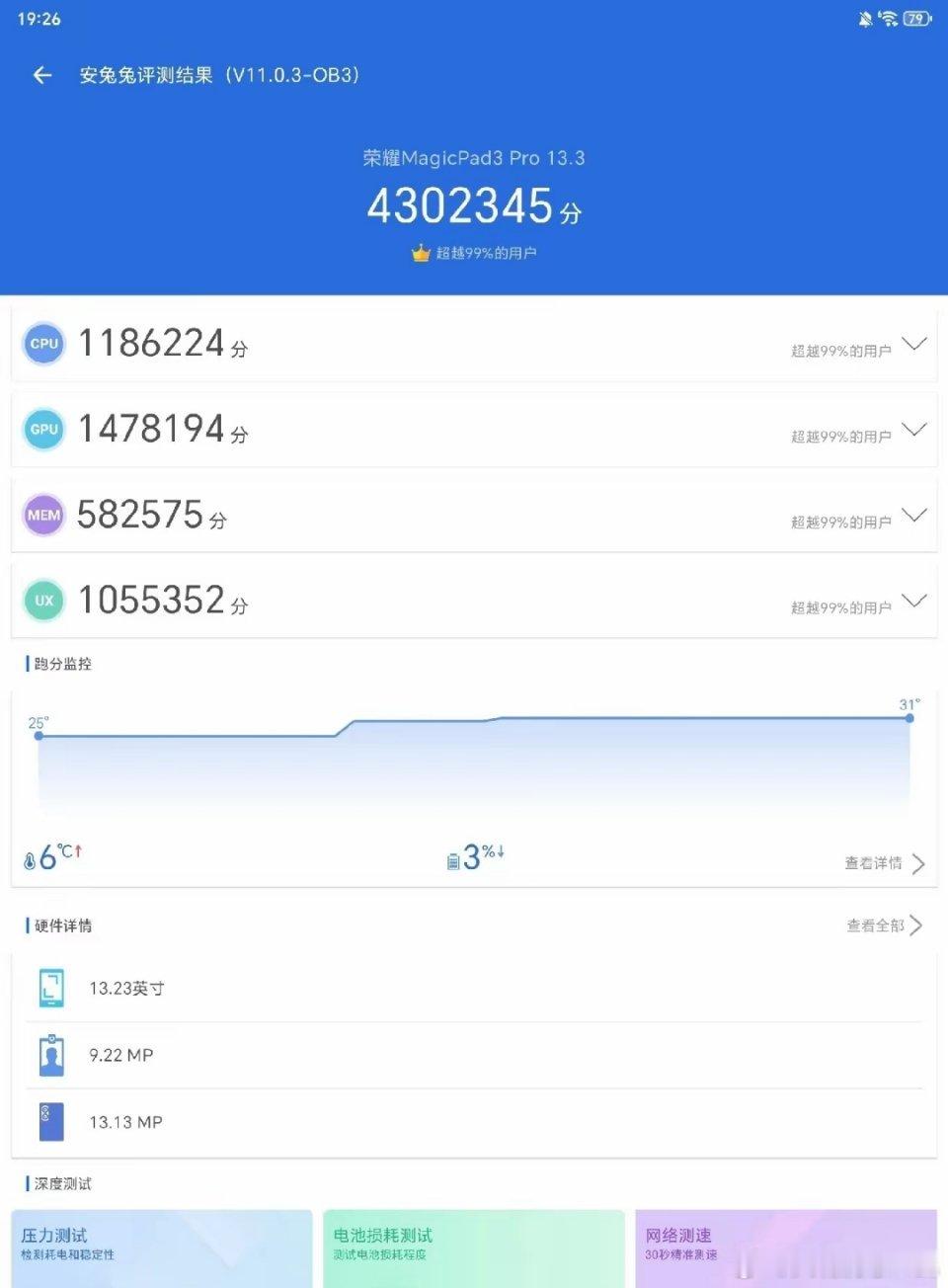Expand the MEM score section
The image size is (948, 1288).
pyautogui.click(x=914, y=515)
